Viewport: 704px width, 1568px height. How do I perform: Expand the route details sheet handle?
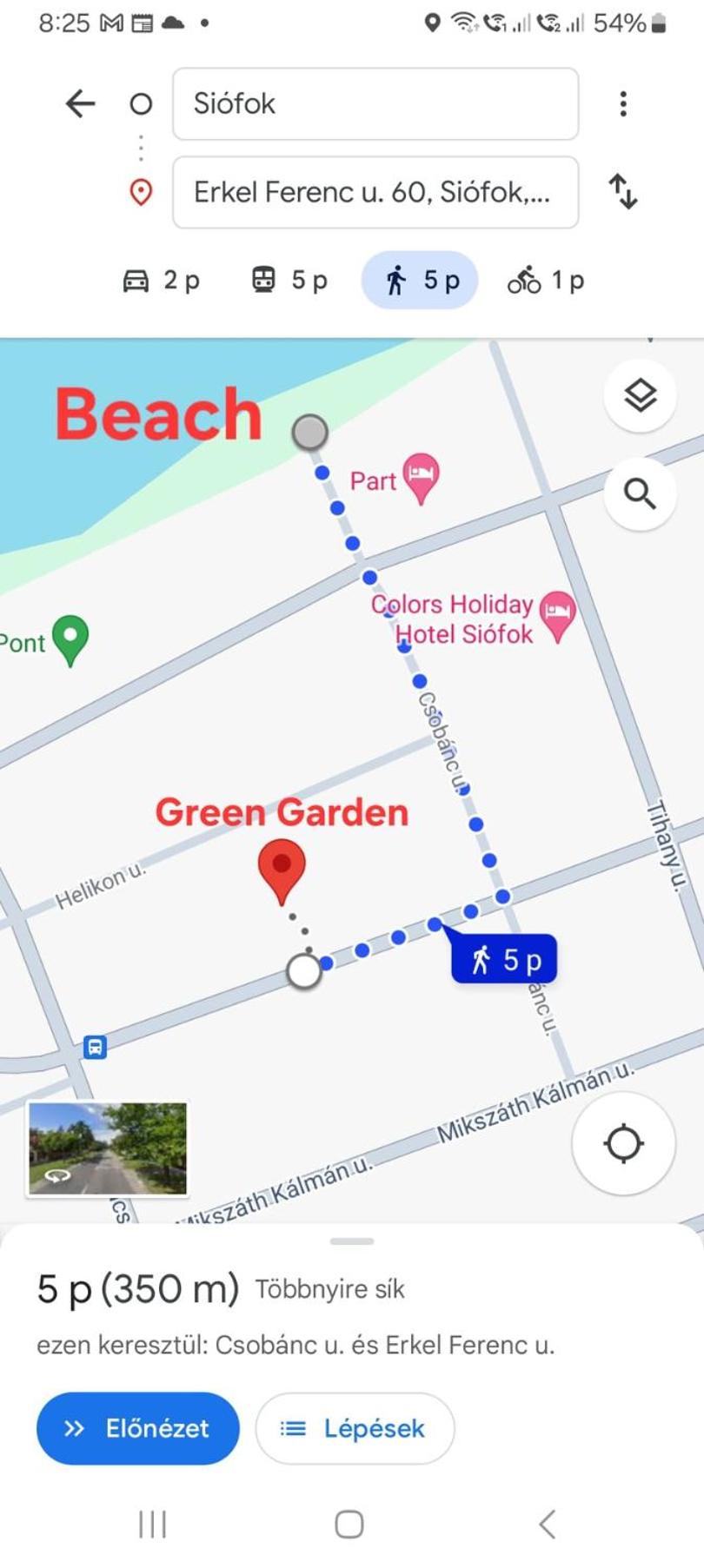click(x=352, y=1241)
